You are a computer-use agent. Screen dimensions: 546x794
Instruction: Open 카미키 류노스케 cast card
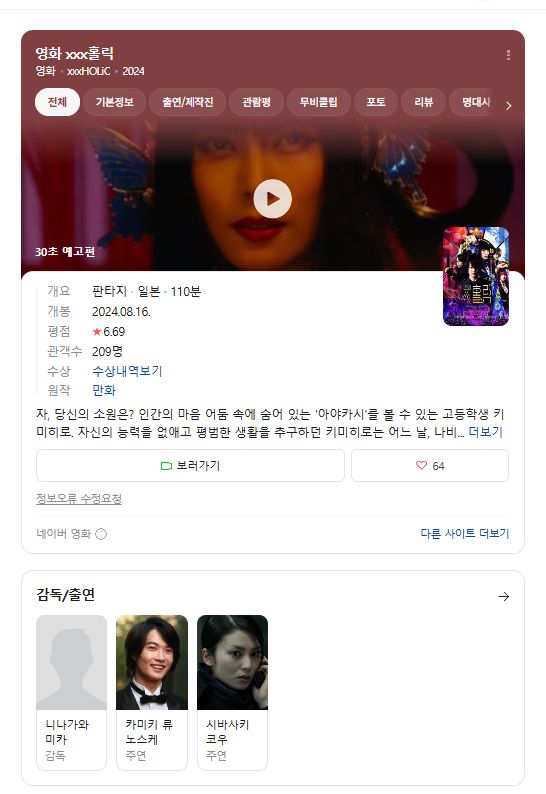pyautogui.click(x=152, y=692)
